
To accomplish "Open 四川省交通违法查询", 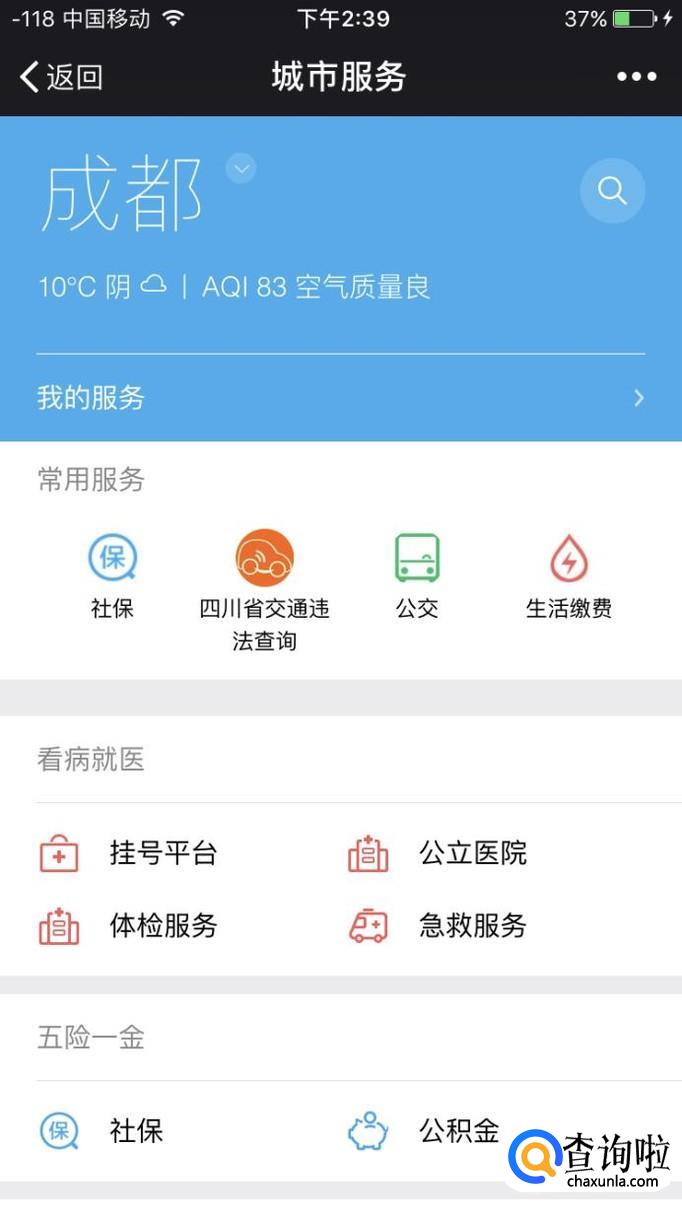I will click(264, 590).
